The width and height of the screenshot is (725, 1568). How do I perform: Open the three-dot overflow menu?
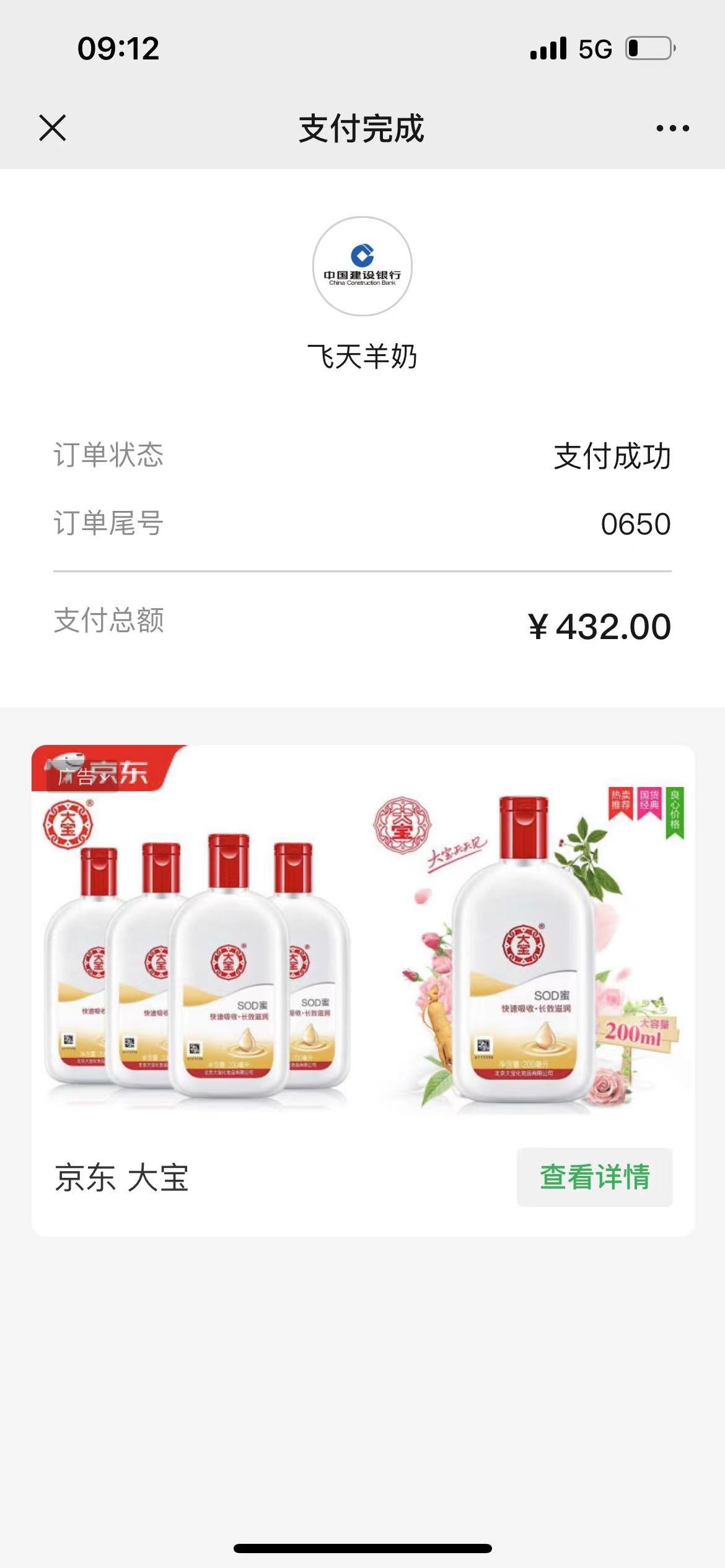tap(672, 128)
